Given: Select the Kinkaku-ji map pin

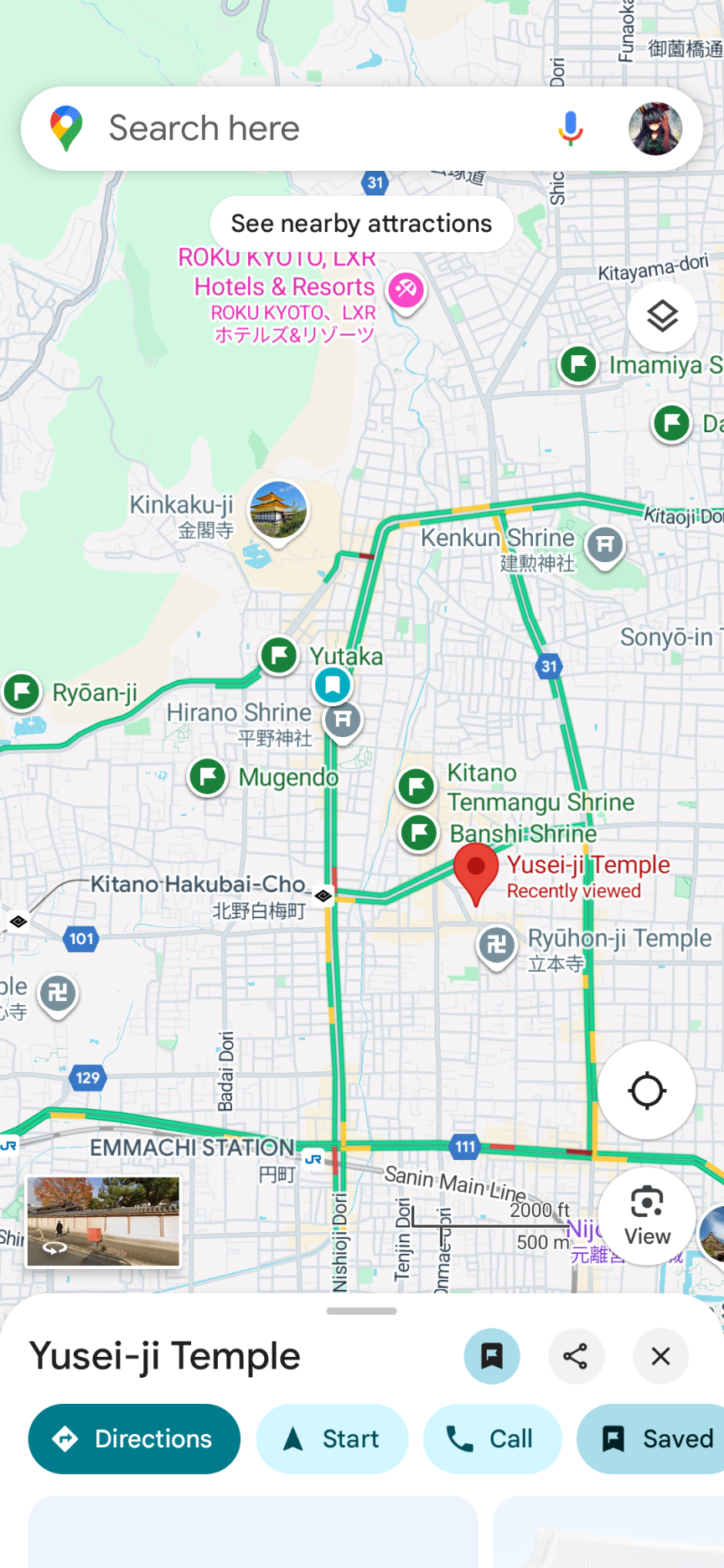Looking at the screenshot, I should [x=278, y=510].
